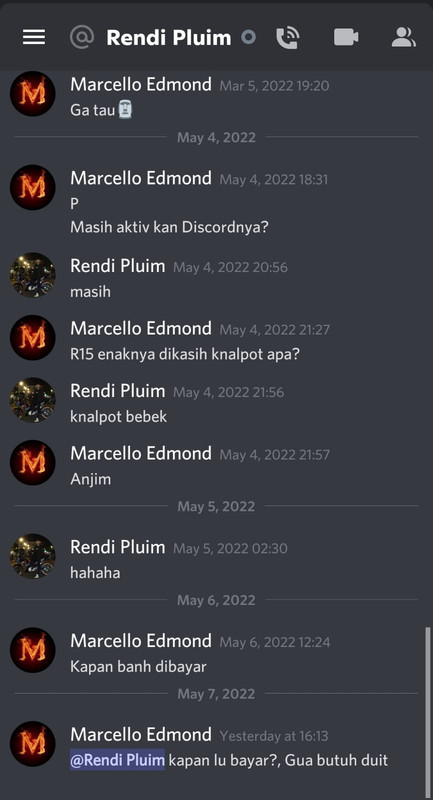Start a video call
This screenshot has height=800, width=433.
346,37
